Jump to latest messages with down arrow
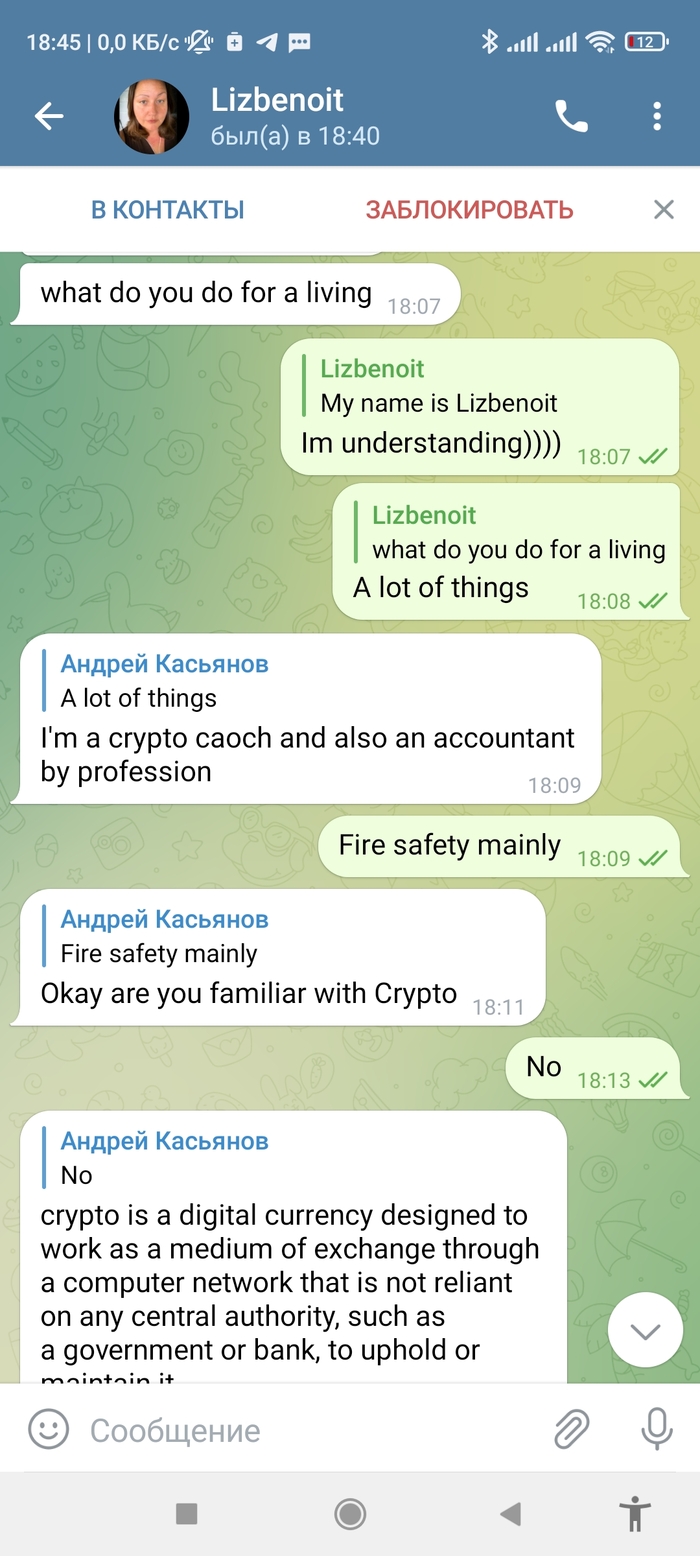Screen dimensions: 700x1556 (645, 1329)
